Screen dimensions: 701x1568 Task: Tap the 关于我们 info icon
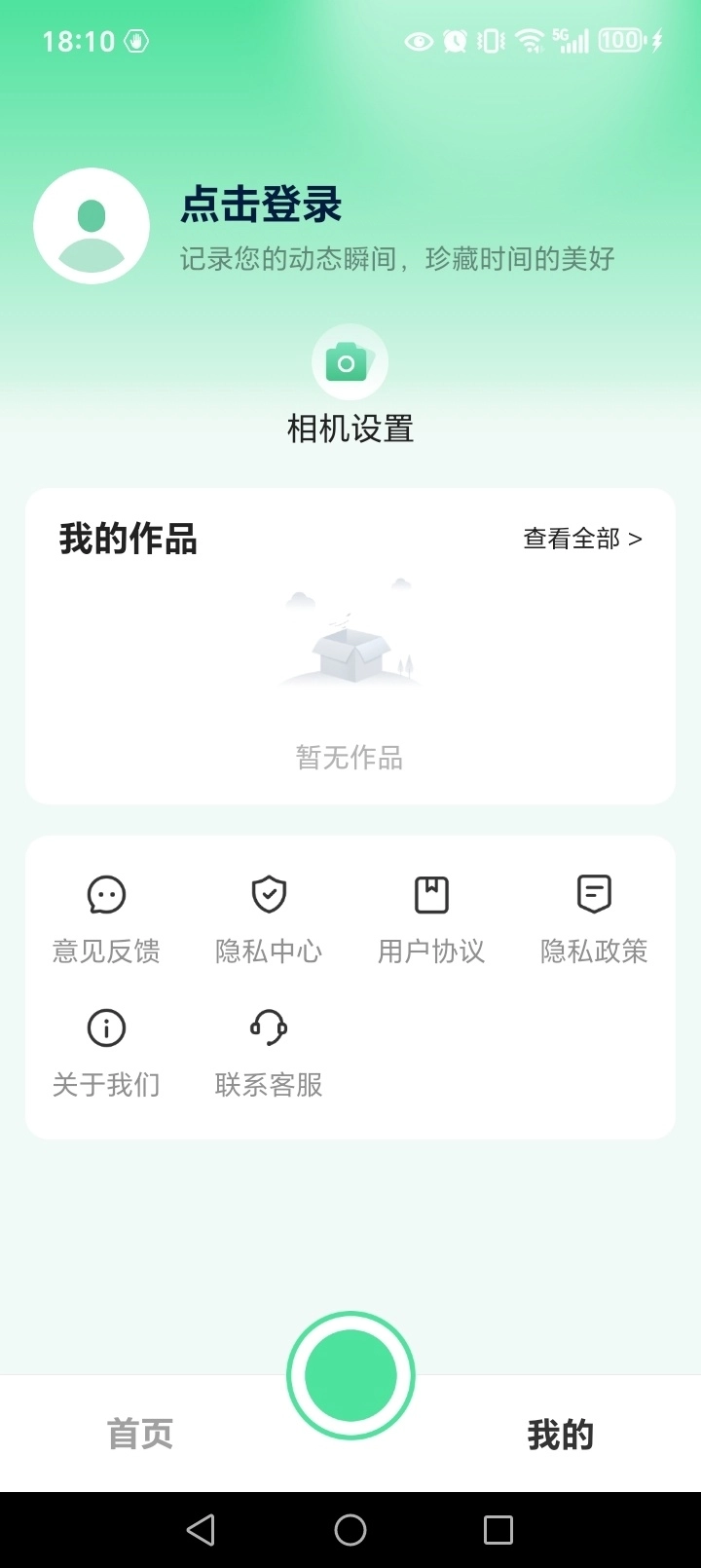pos(105,1027)
